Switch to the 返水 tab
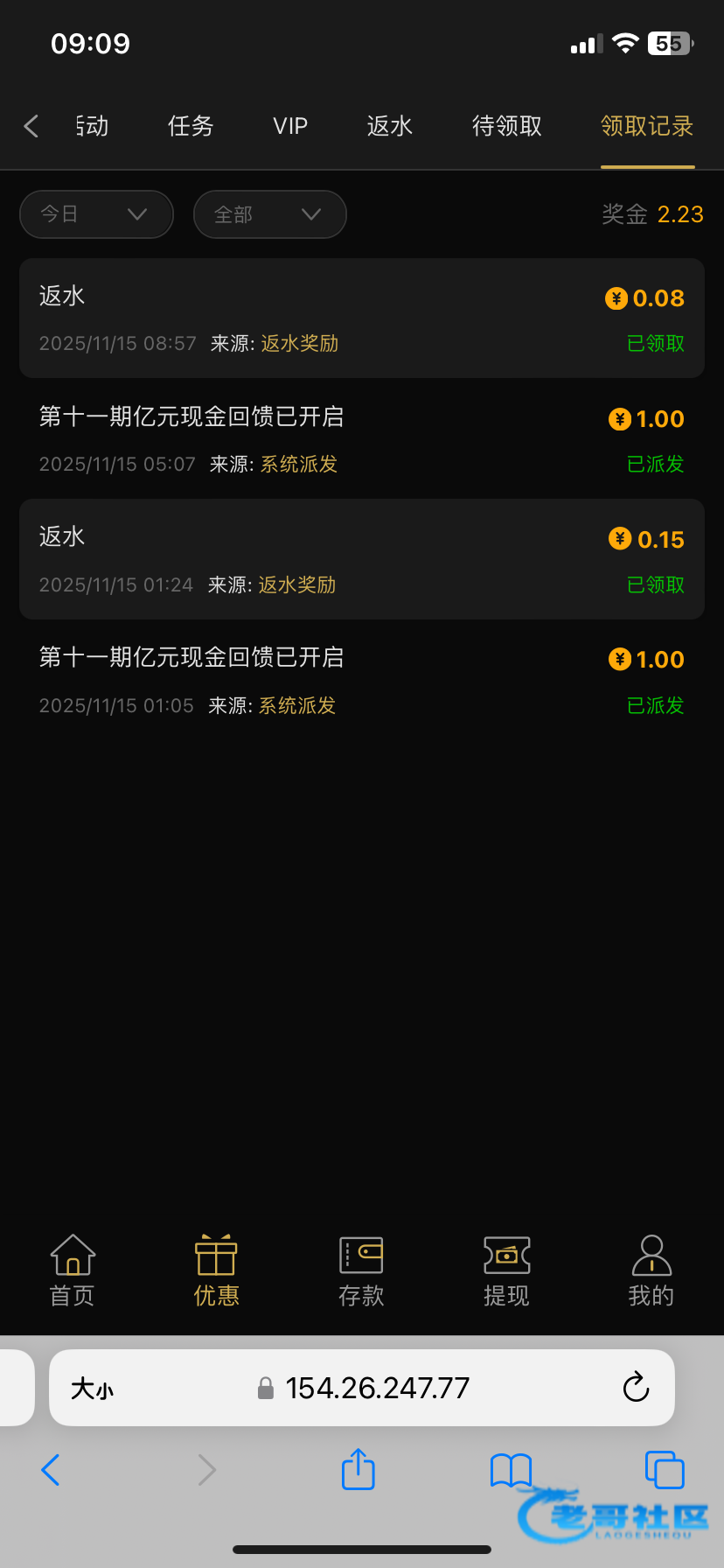The image size is (724, 1568). coord(390,126)
